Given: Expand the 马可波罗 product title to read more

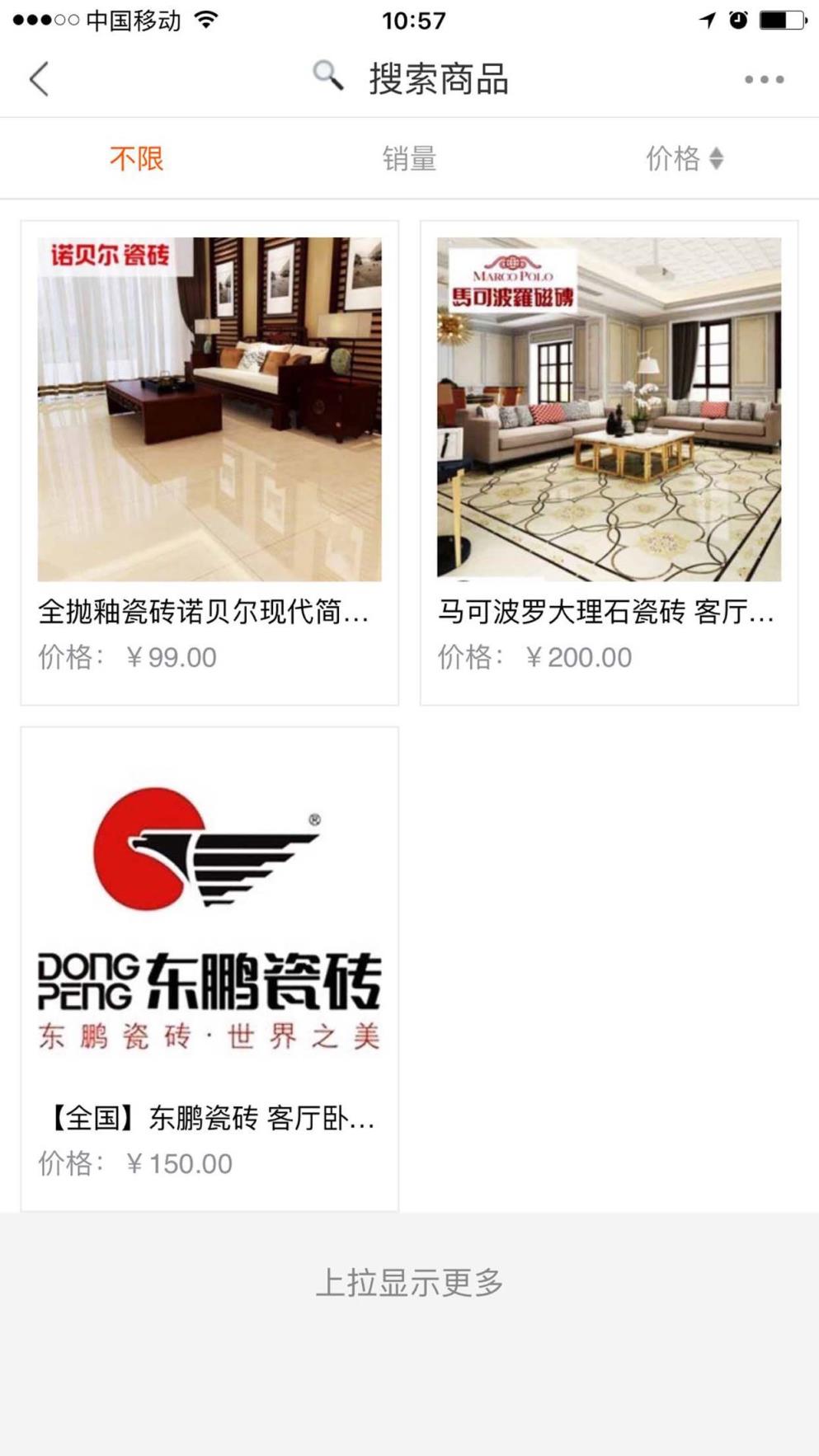Looking at the screenshot, I should [x=608, y=613].
